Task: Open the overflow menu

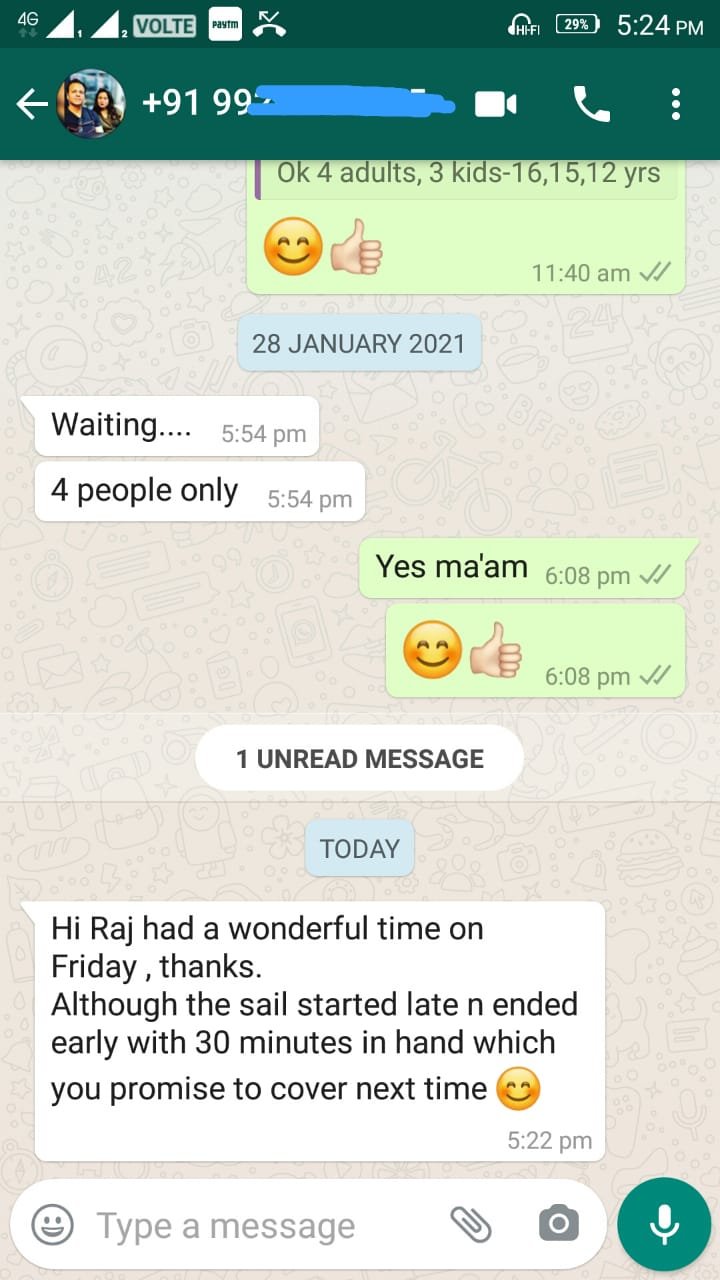Action: click(676, 104)
